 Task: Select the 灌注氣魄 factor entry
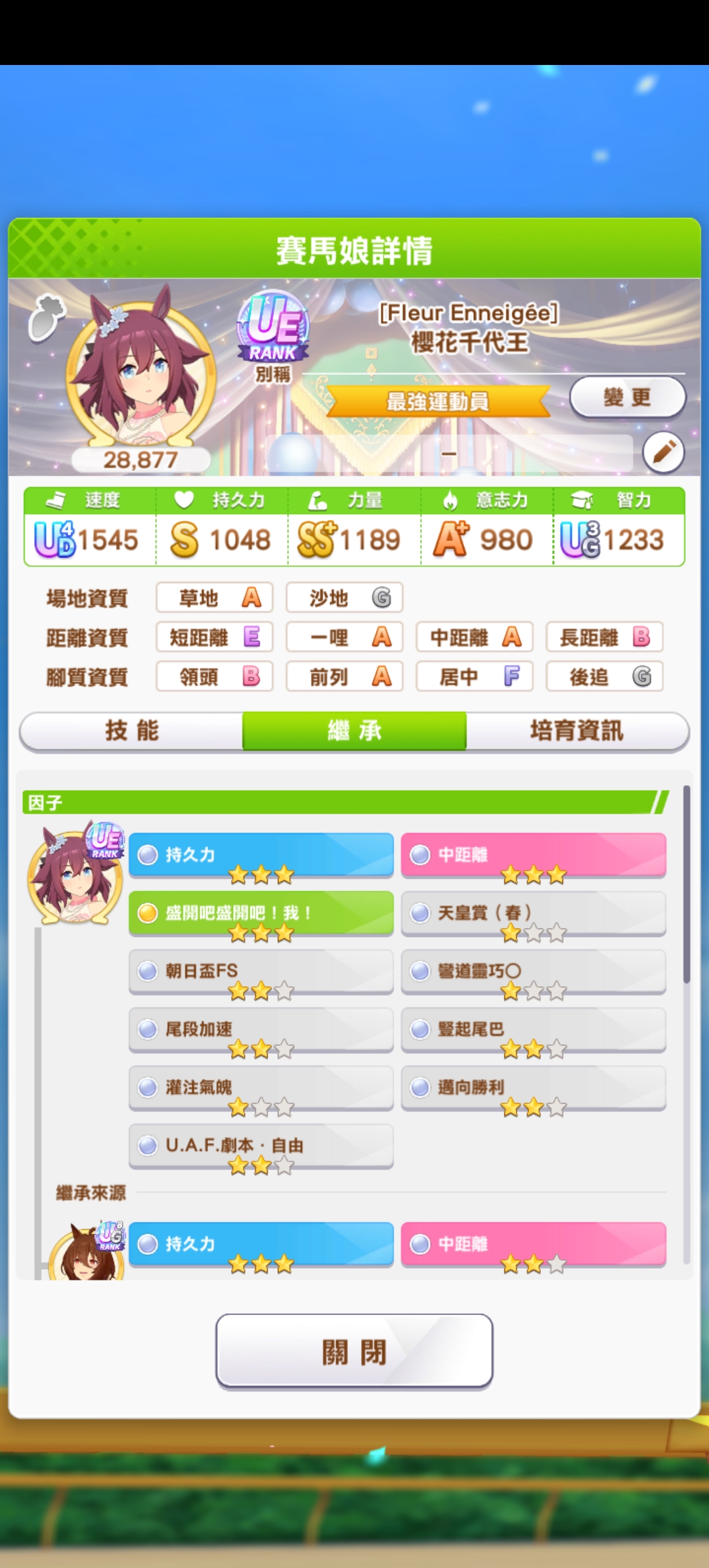click(x=261, y=1087)
